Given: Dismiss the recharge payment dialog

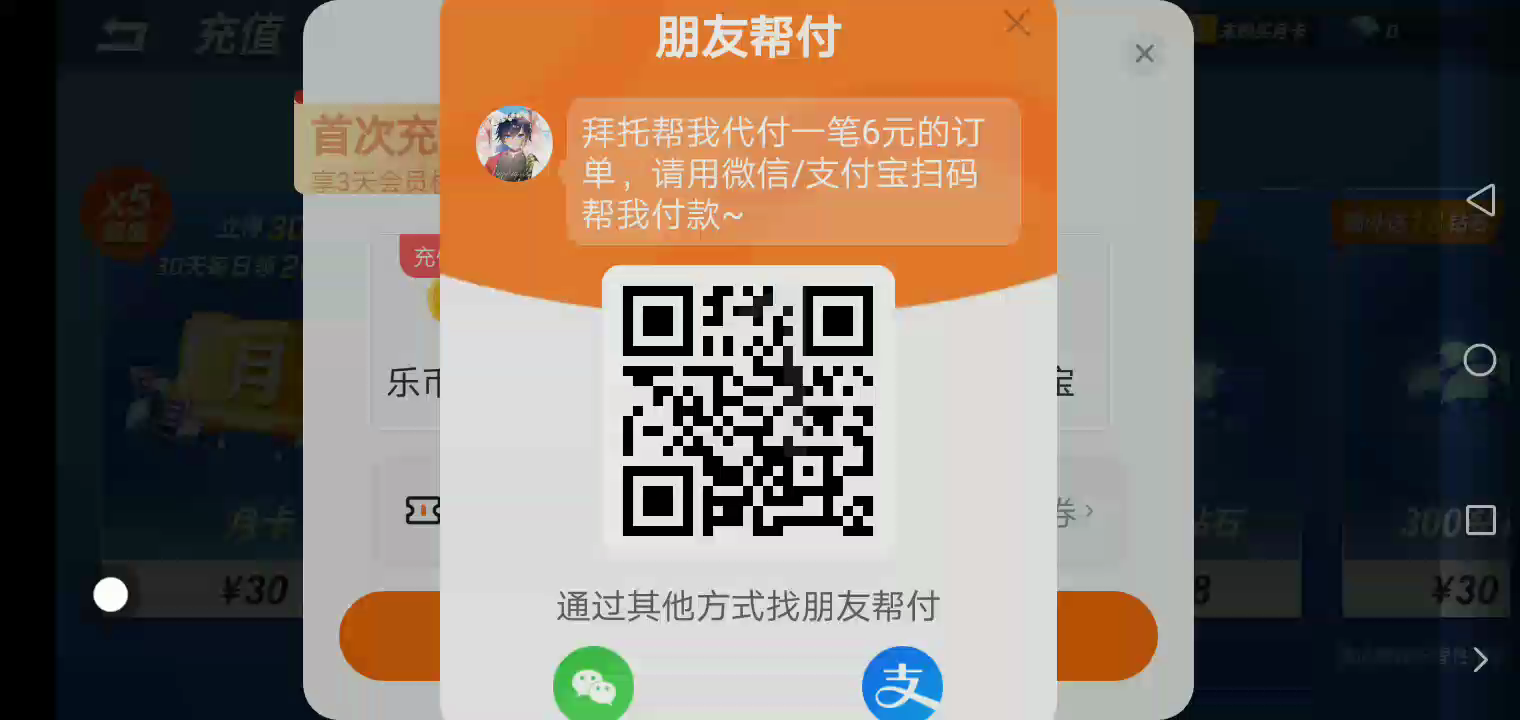Looking at the screenshot, I should tap(1145, 54).
